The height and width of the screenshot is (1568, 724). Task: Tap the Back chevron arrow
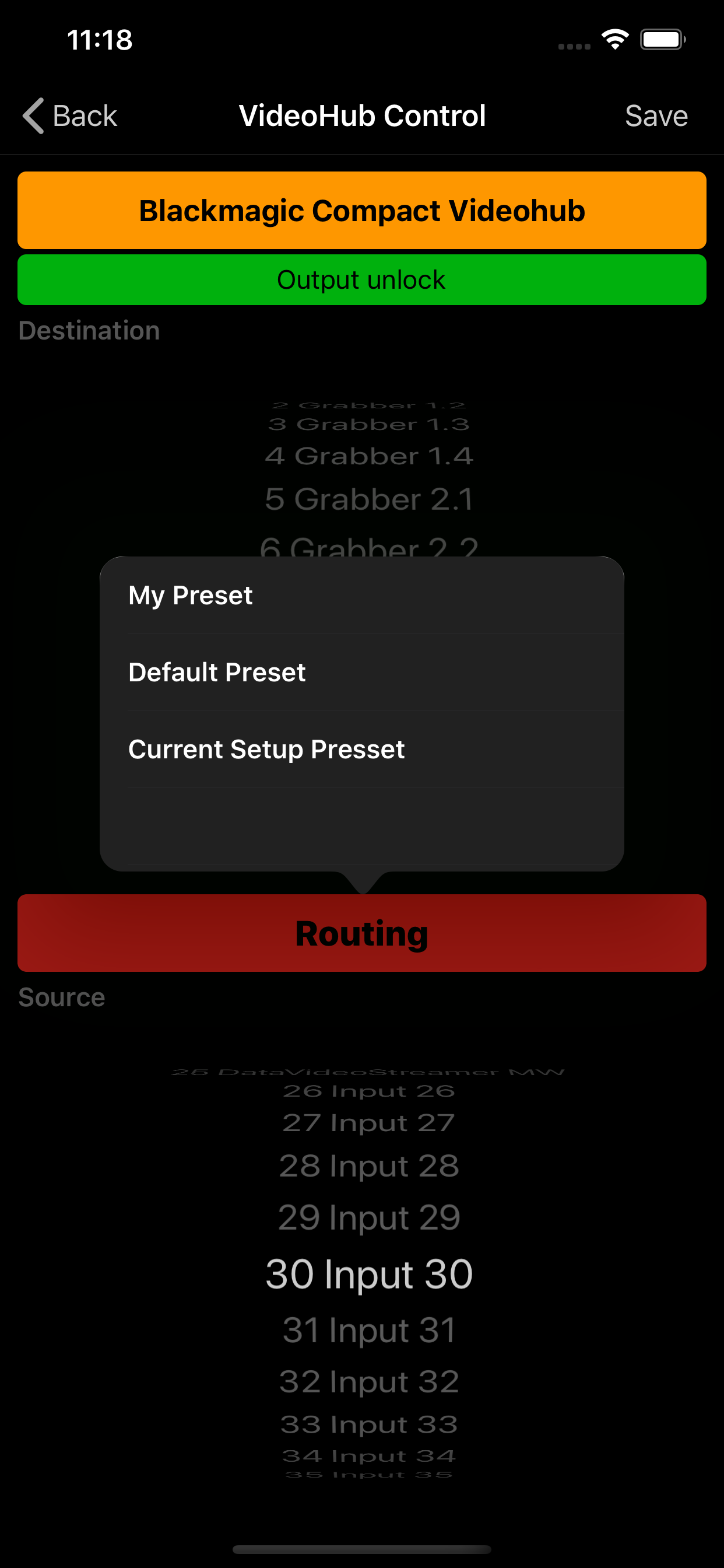click(x=33, y=115)
